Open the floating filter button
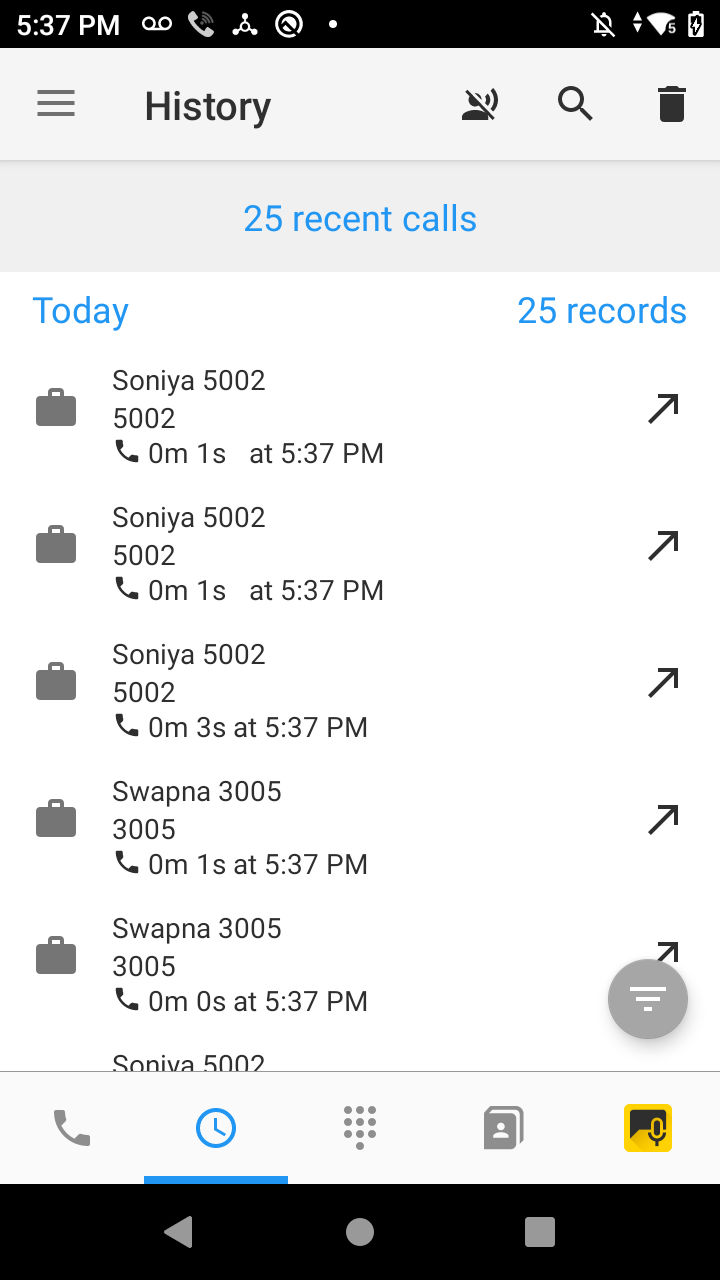720x1280 pixels. tap(648, 998)
